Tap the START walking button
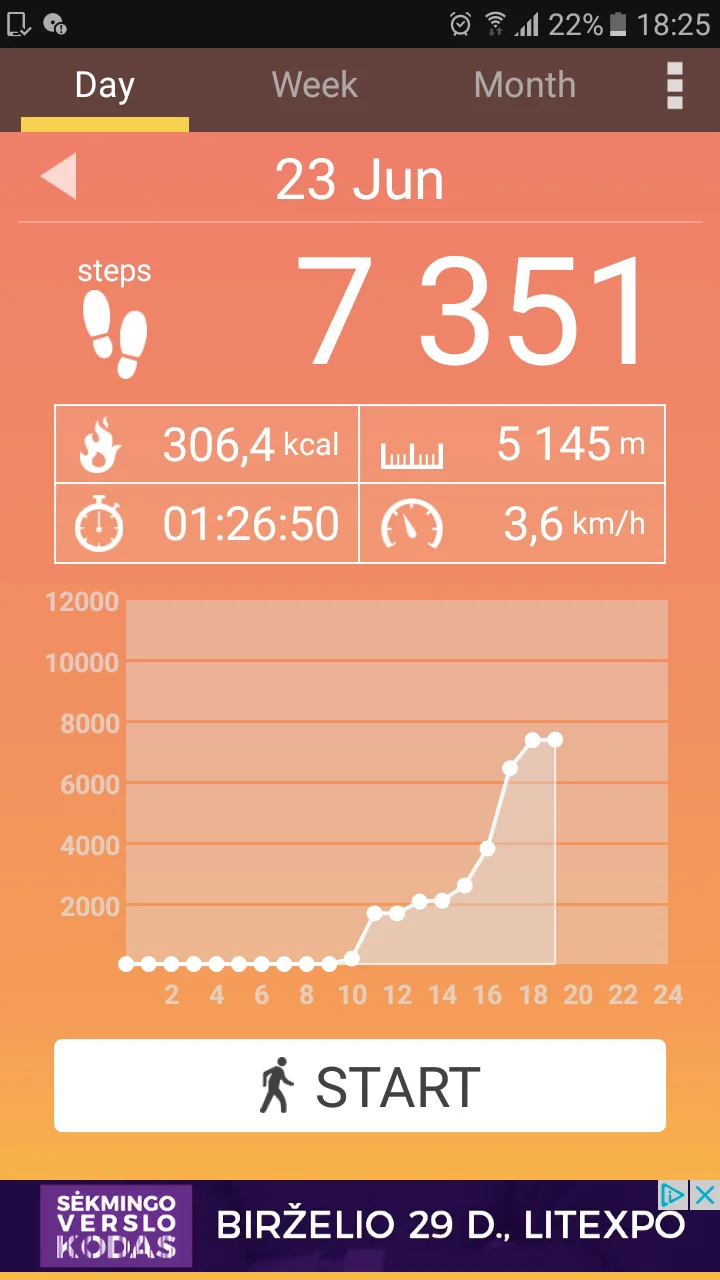 click(360, 1086)
